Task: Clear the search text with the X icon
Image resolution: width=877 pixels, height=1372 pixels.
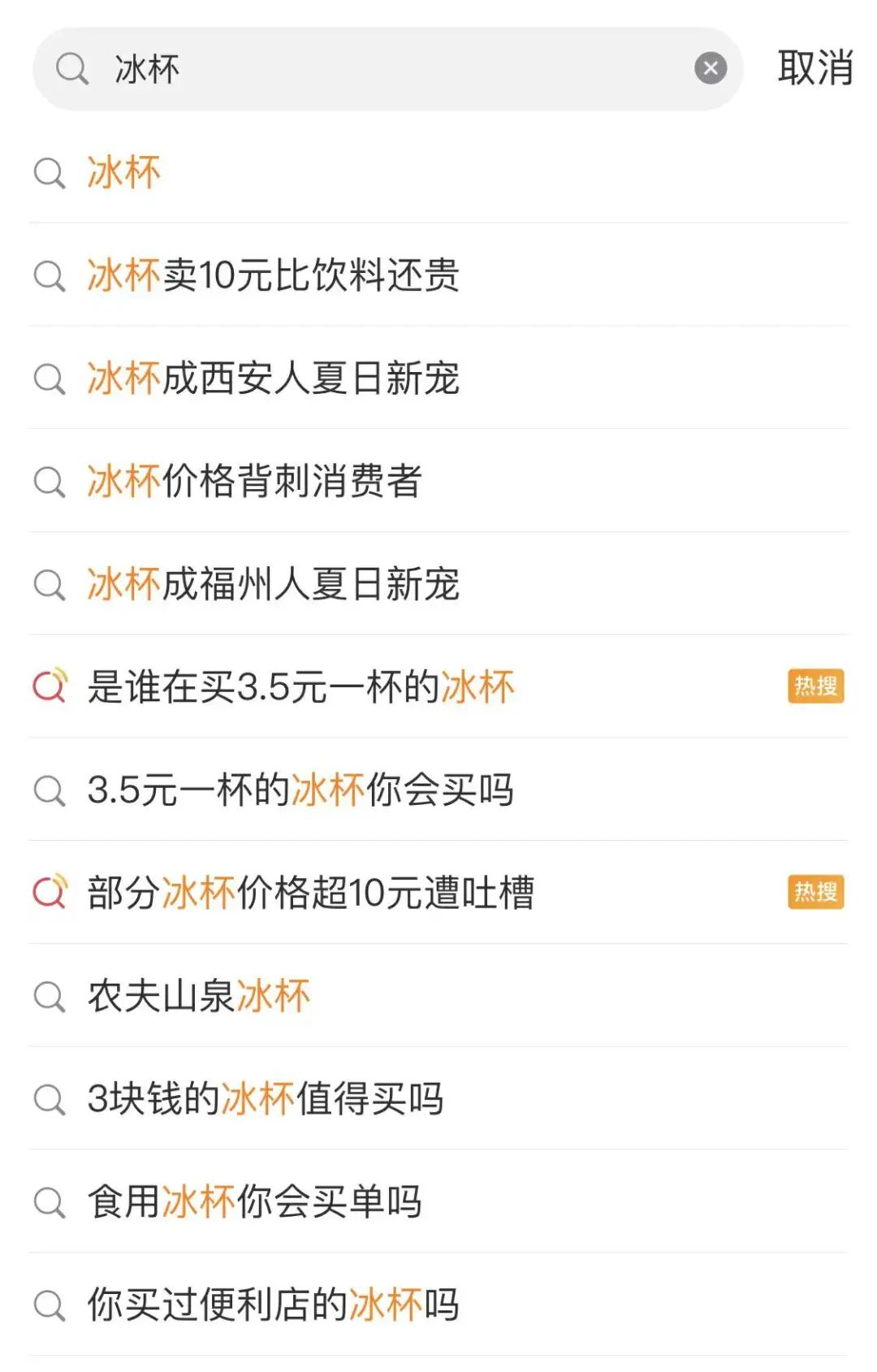Action: pos(710,69)
